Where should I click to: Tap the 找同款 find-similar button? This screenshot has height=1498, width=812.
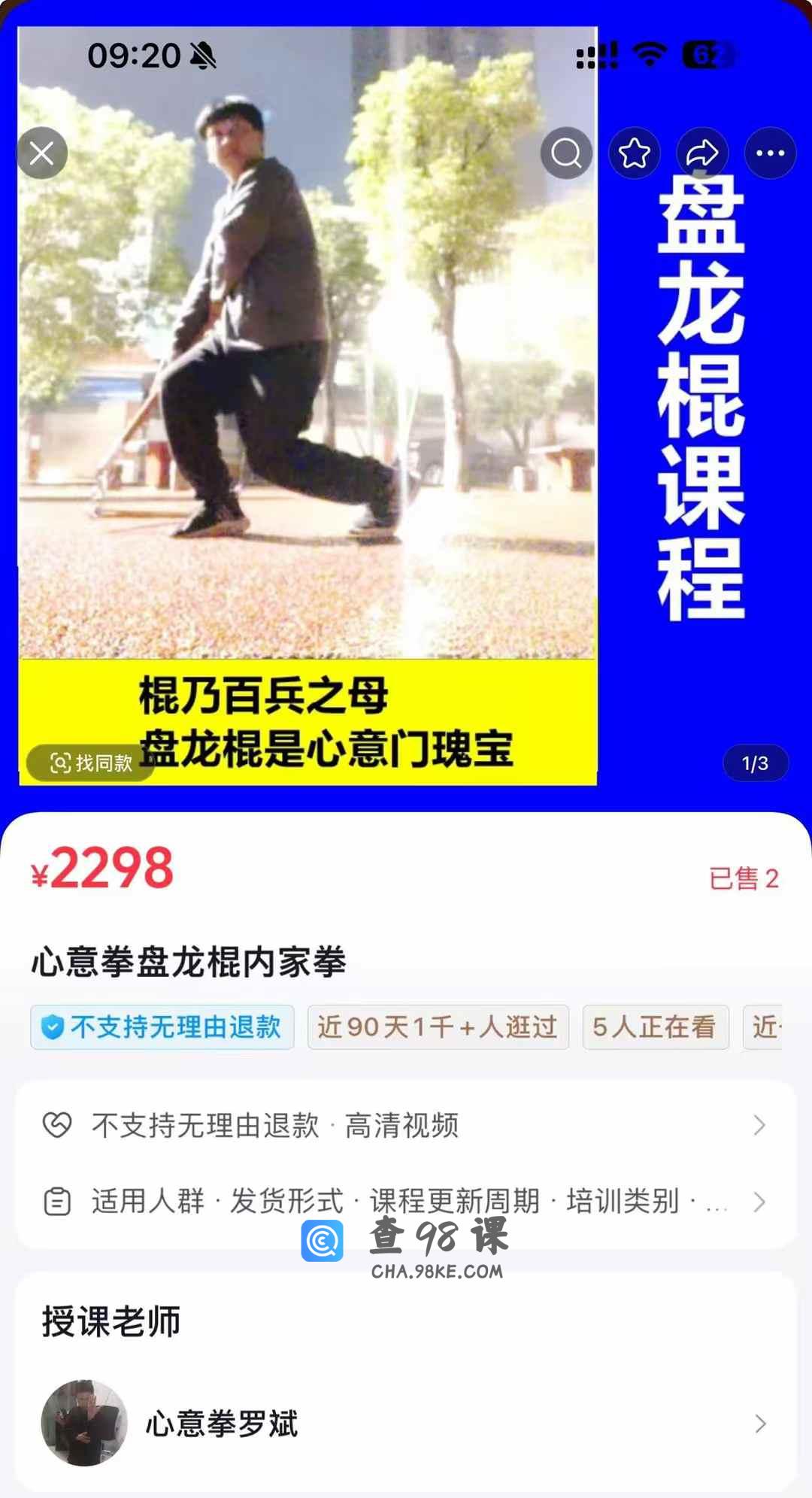[91, 763]
